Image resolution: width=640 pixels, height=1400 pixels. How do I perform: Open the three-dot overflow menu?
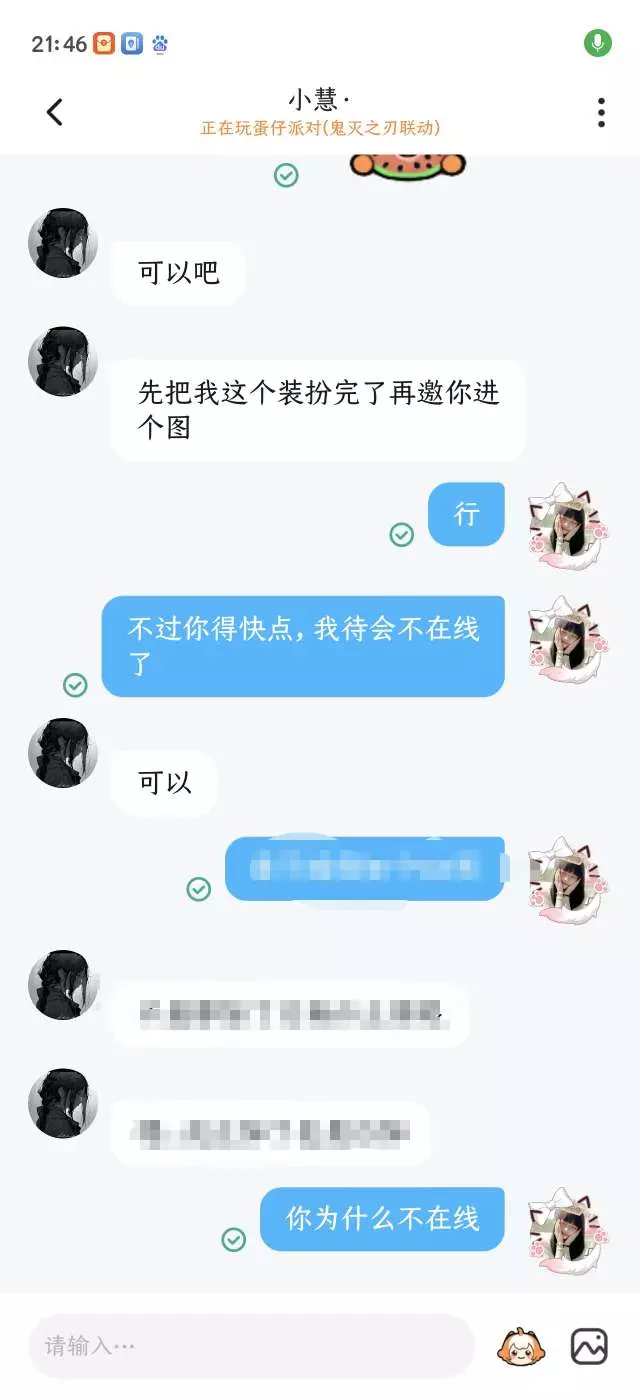(x=601, y=112)
